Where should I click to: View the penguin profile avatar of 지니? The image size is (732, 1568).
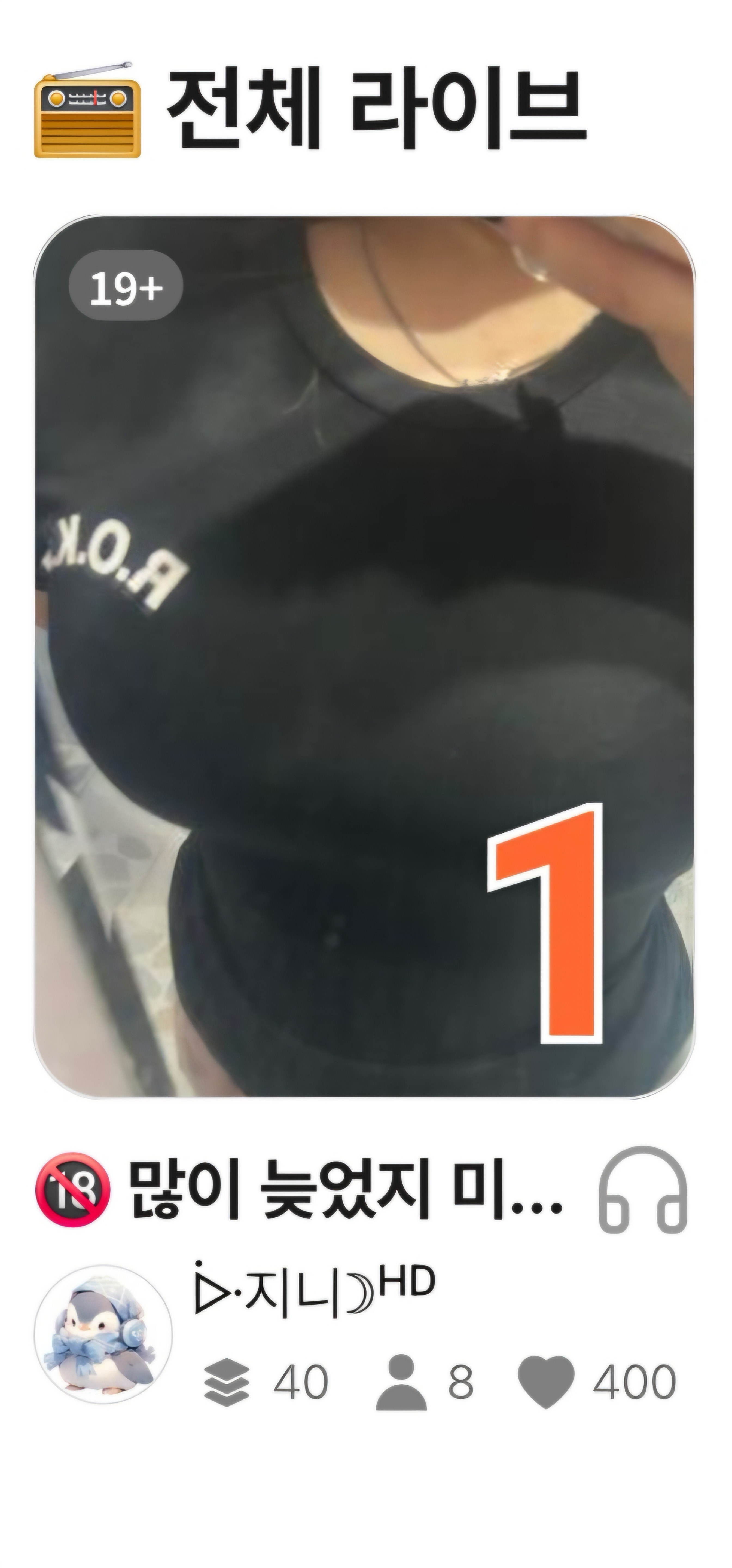[103, 1352]
